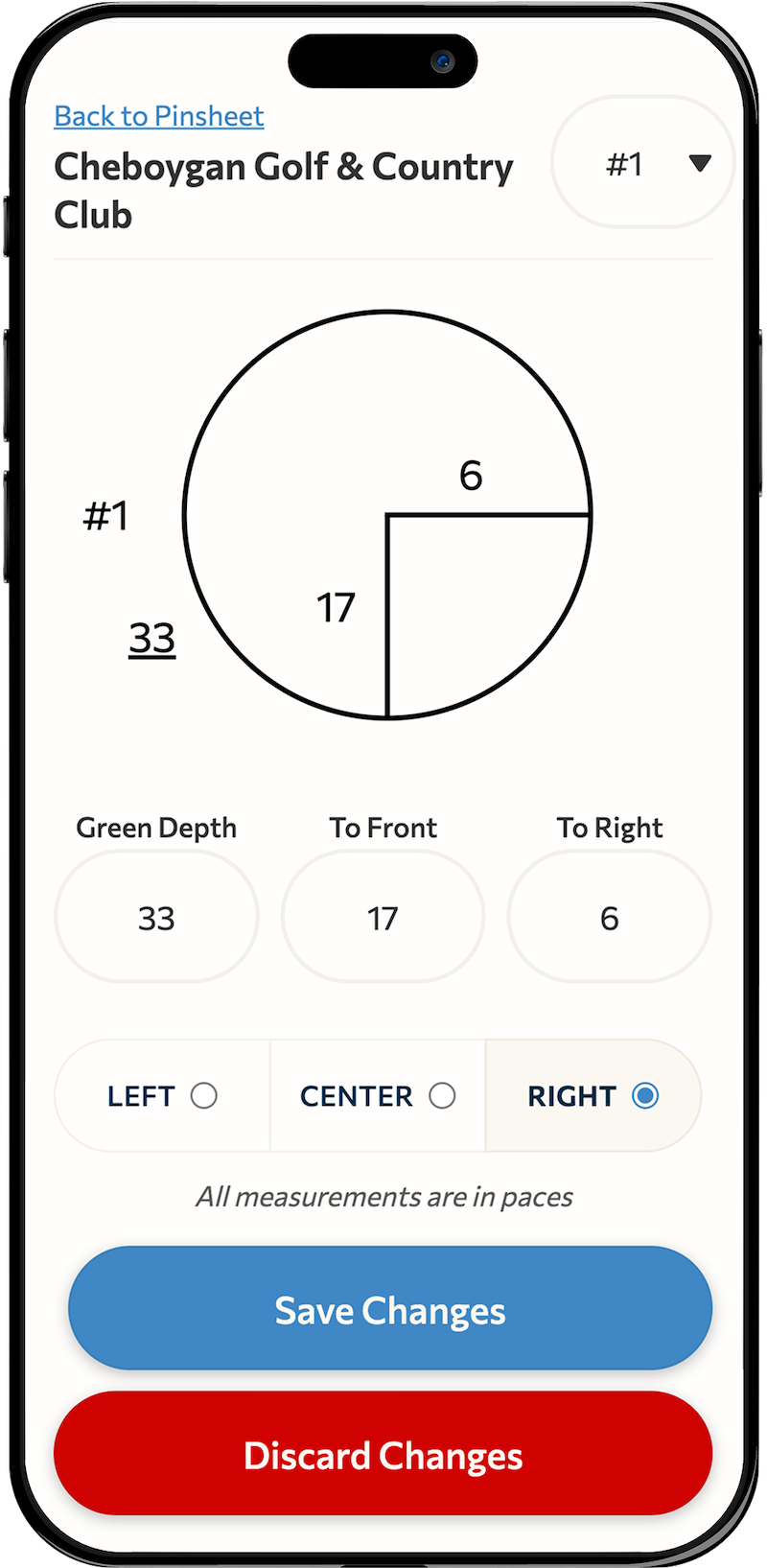767x1568 pixels.
Task: Open the hole #1 dropdown
Action: click(x=643, y=163)
